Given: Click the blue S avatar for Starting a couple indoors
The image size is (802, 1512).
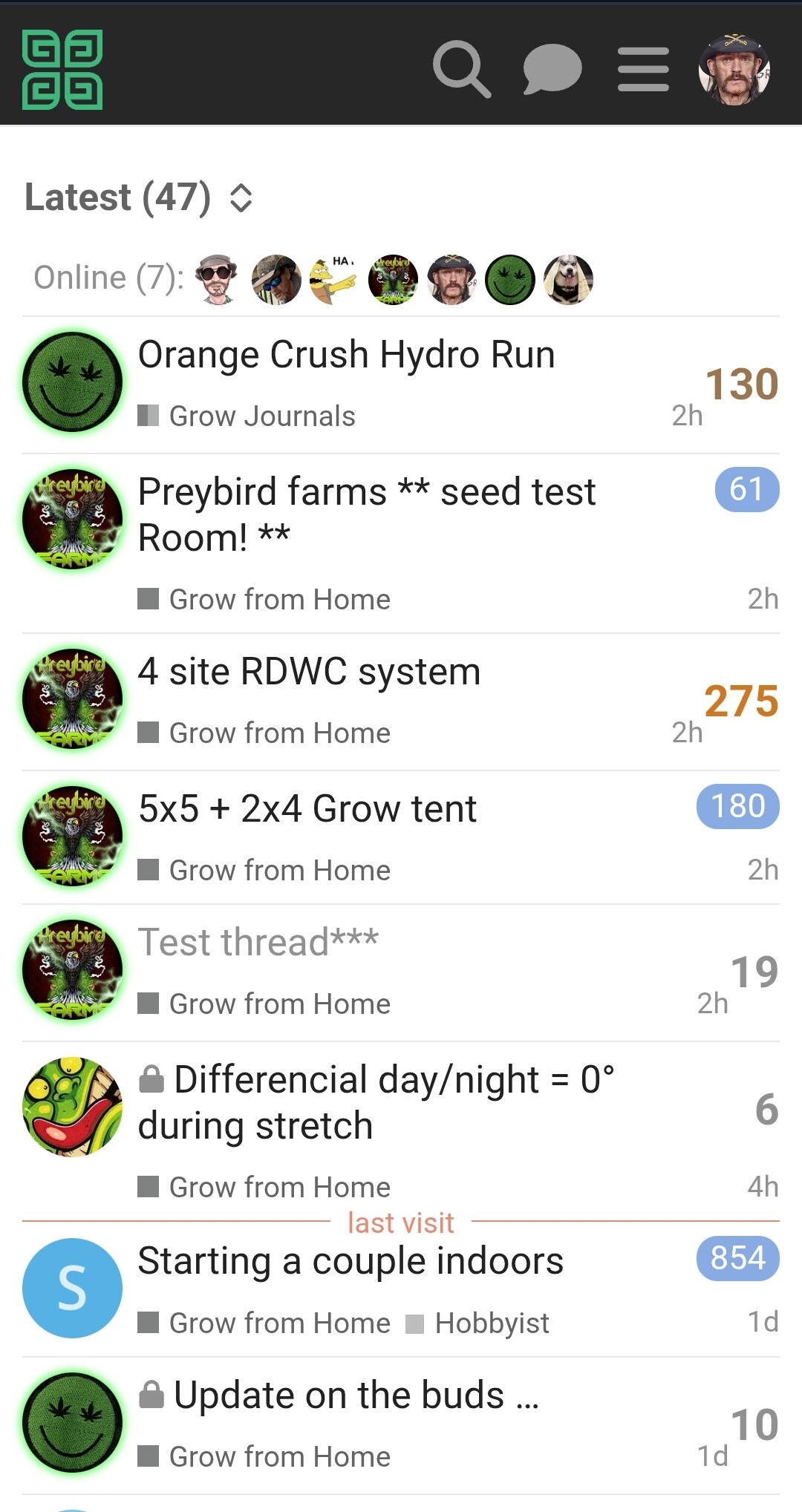Looking at the screenshot, I should [x=71, y=1288].
